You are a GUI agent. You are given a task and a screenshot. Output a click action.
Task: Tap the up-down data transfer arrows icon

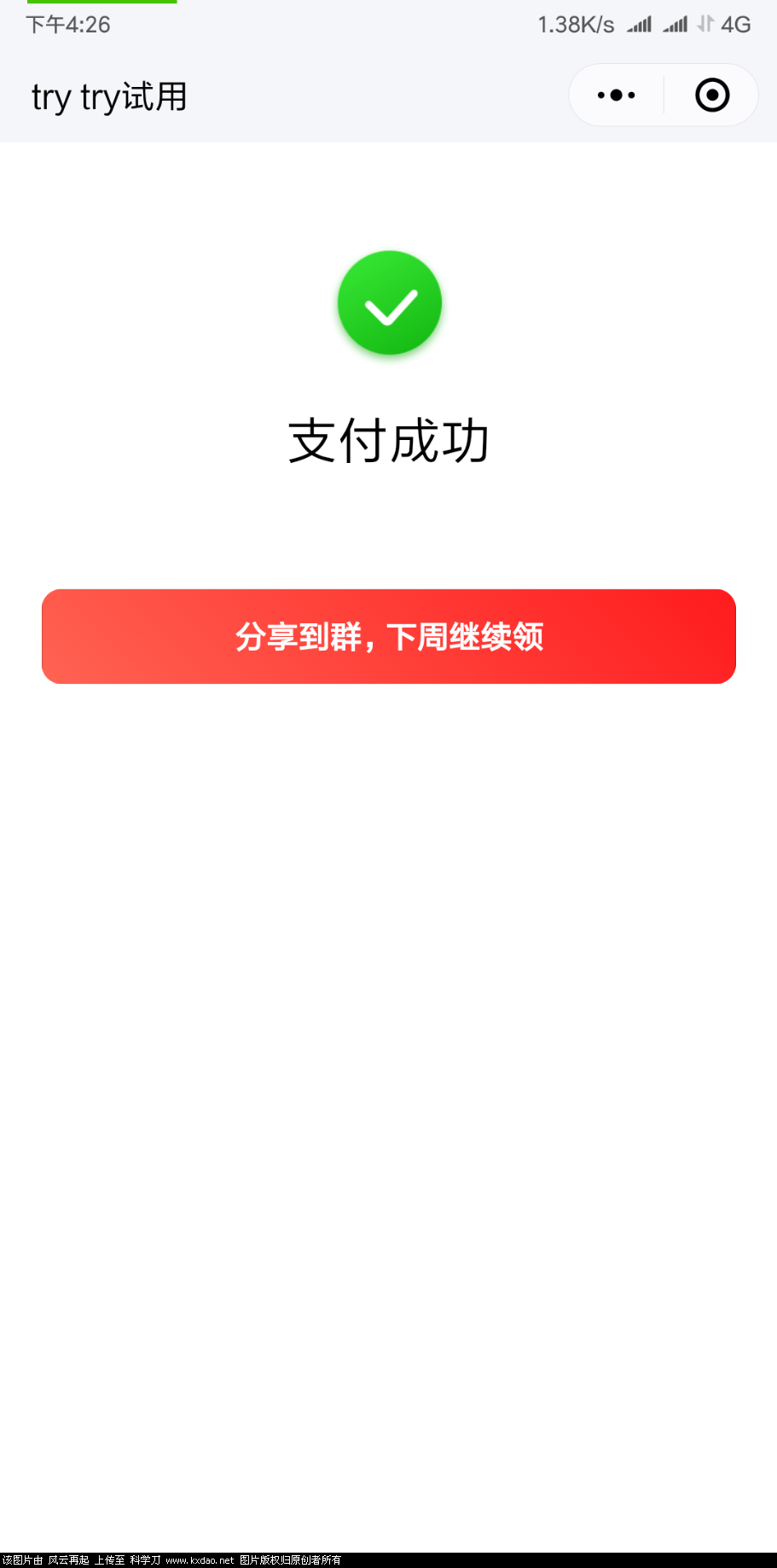point(705,24)
